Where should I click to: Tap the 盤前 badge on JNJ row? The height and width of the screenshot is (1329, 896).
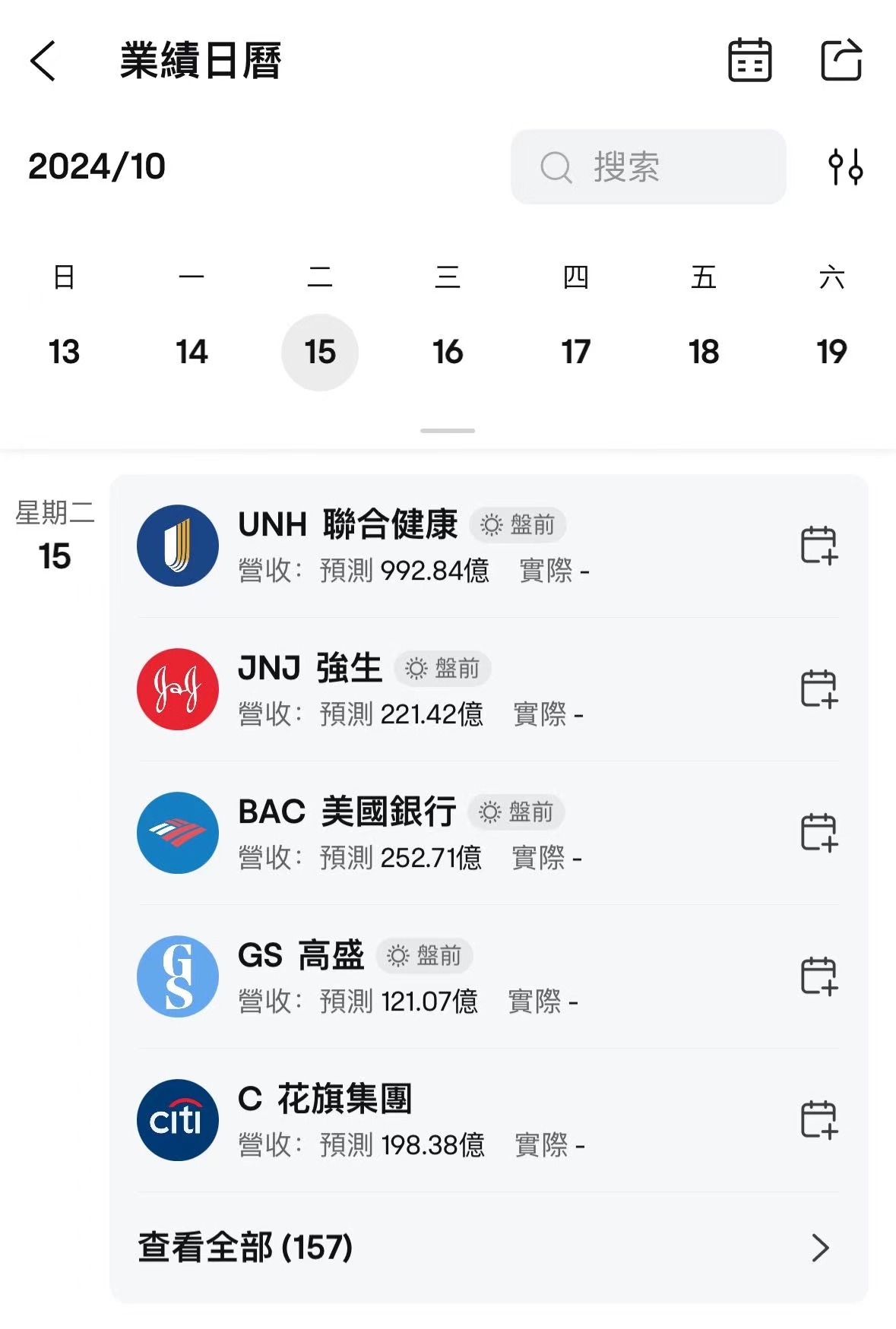click(442, 668)
